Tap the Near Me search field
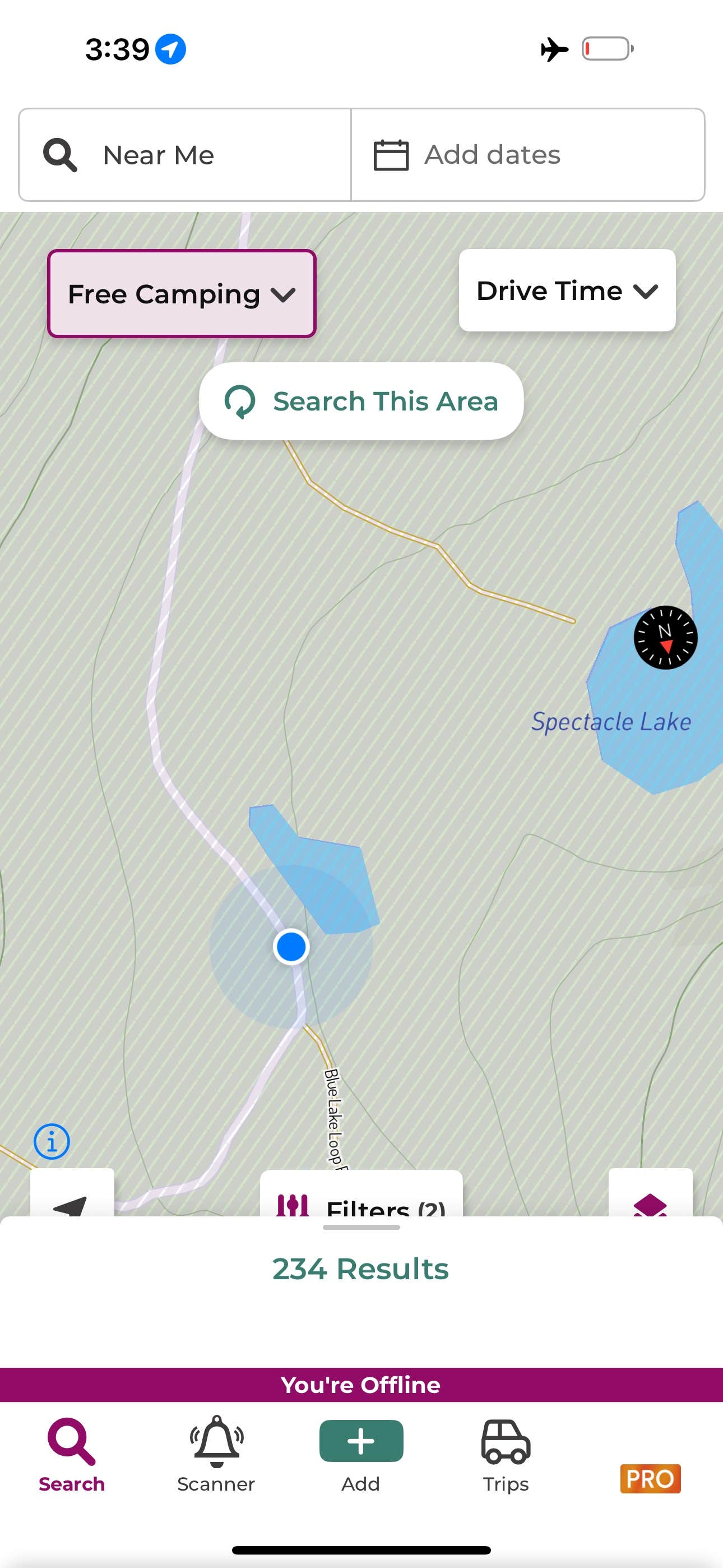 pyautogui.click(x=185, y=155)
